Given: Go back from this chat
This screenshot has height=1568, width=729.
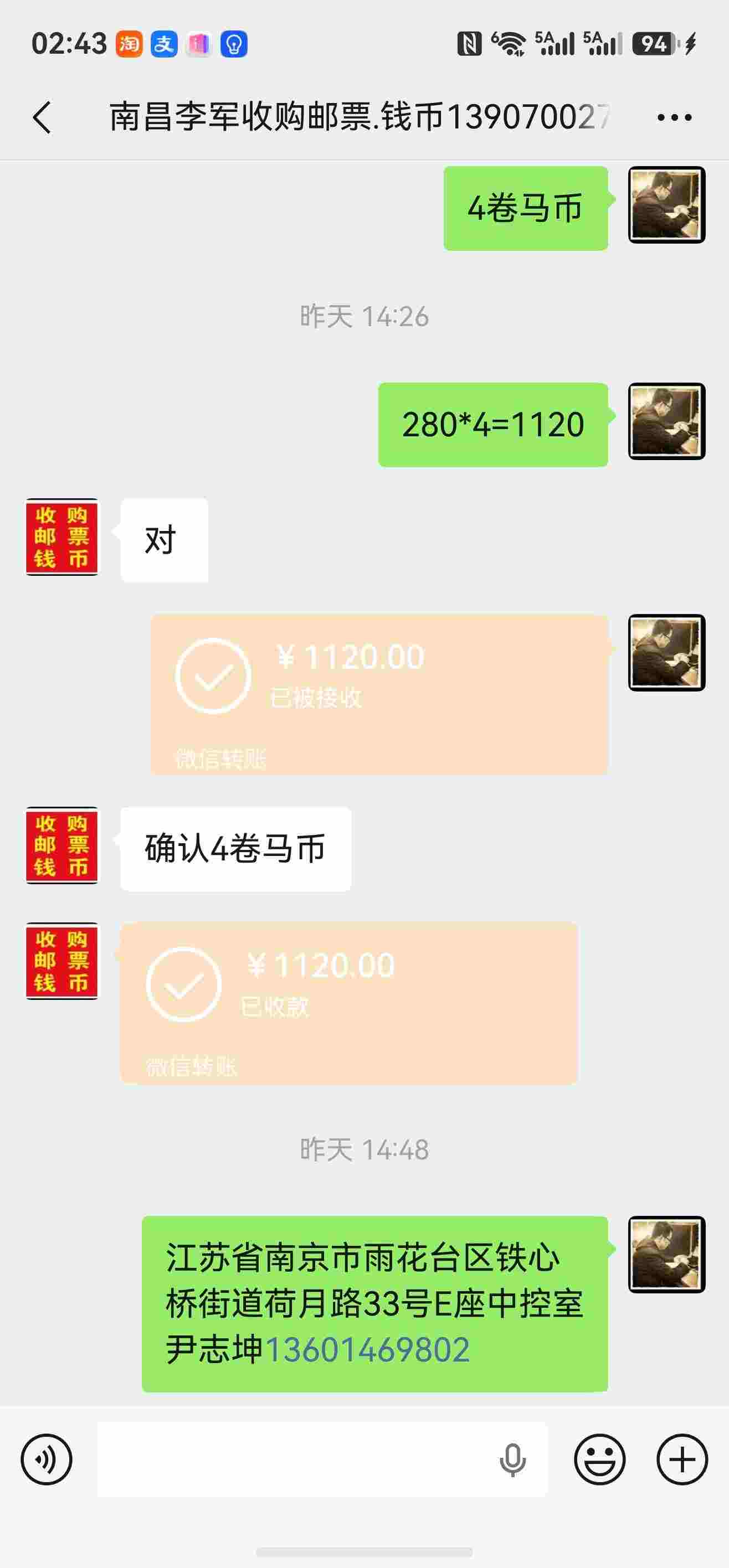Looking at the screenshot, I should pos(42,117).
